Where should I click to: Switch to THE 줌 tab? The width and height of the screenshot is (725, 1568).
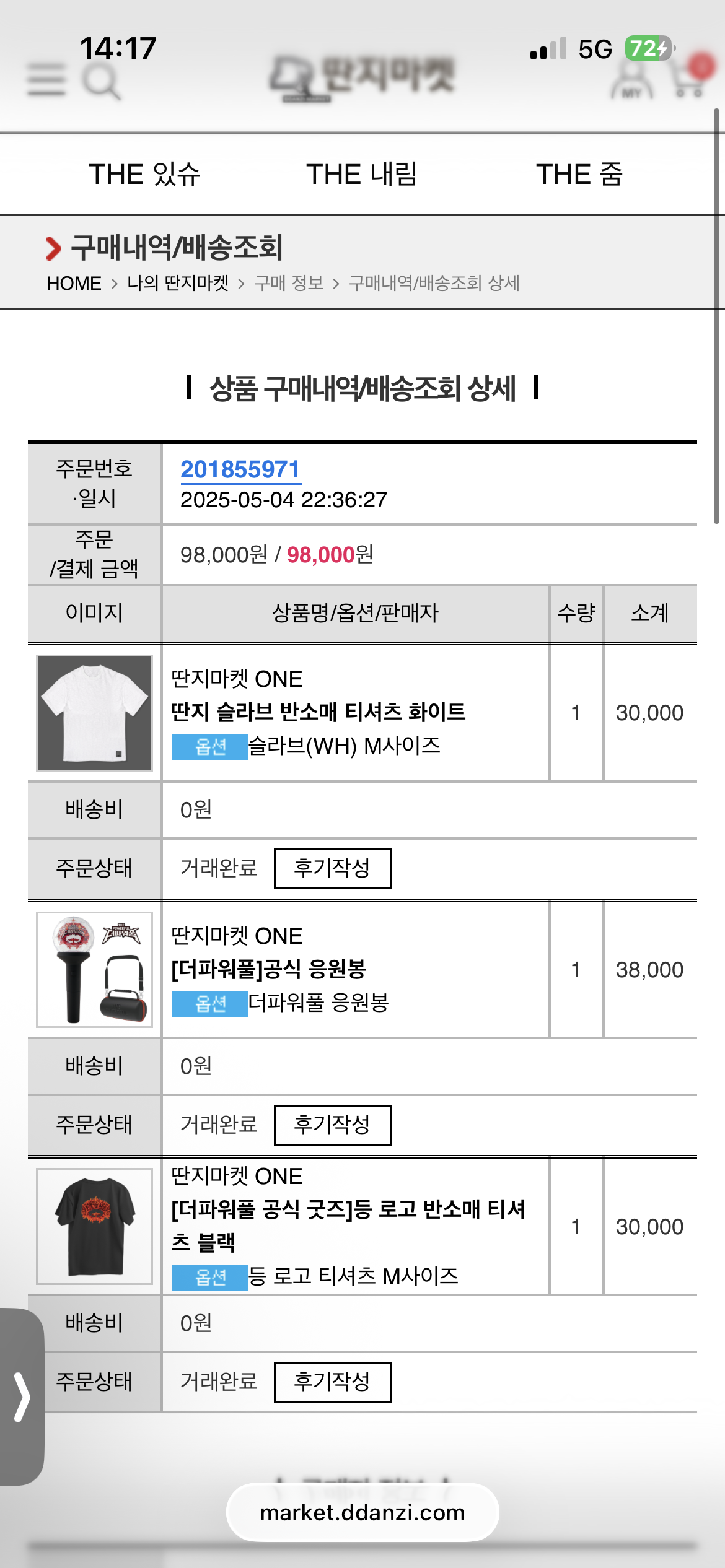(579, 175)
